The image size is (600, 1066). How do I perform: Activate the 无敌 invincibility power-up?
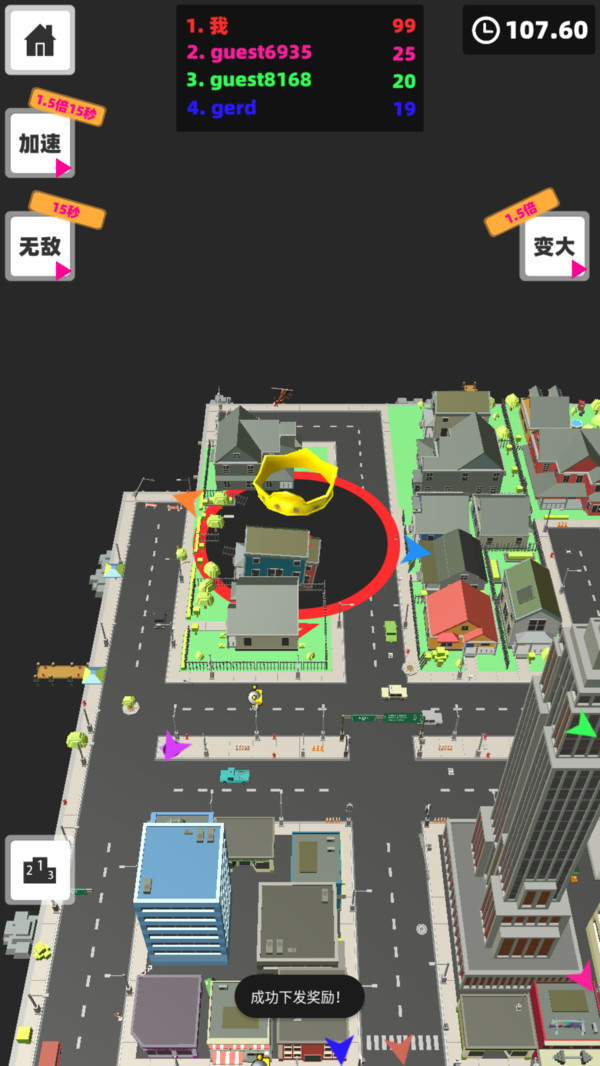[x=40, y=246]
